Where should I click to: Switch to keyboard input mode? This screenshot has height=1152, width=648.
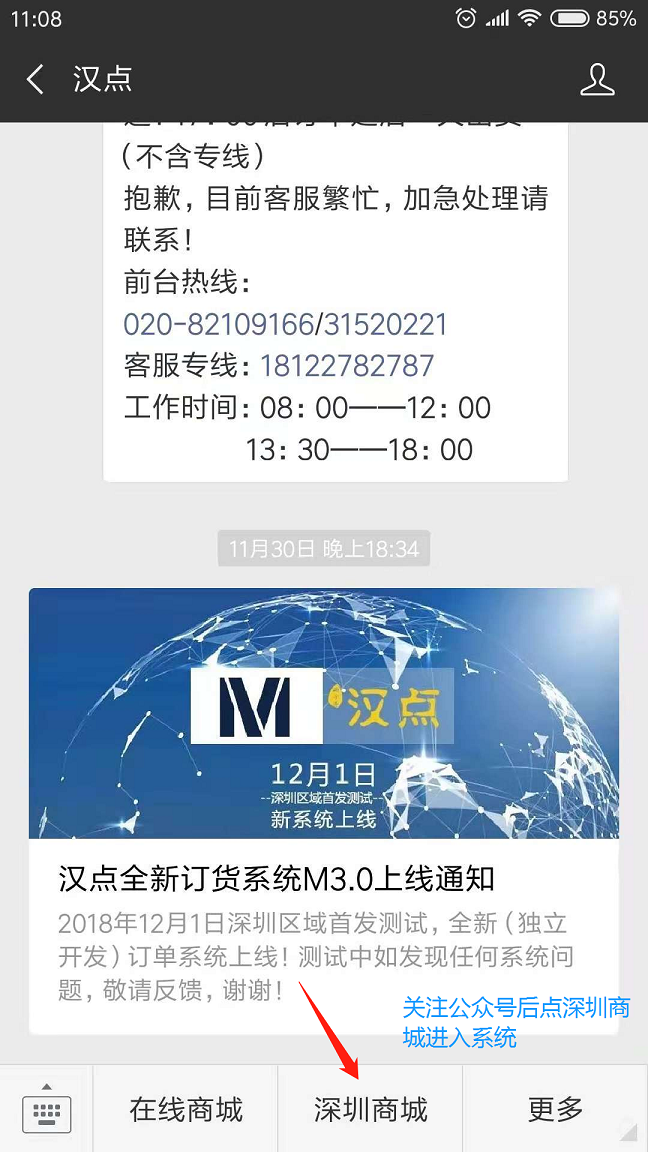point(46,1110)
